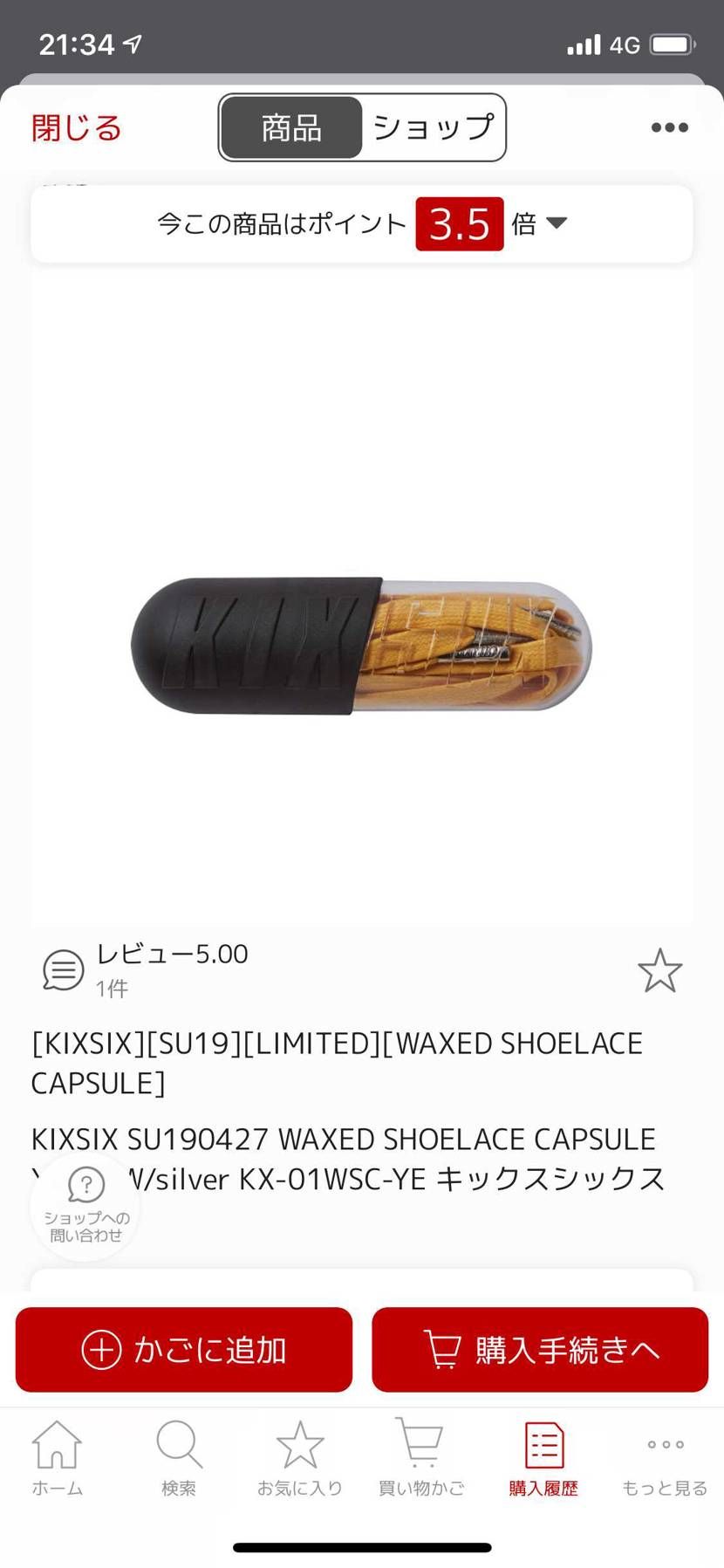Open the three-dot overflow menu
Viewport: 724px width, 1568px height.
click(669, 128)
